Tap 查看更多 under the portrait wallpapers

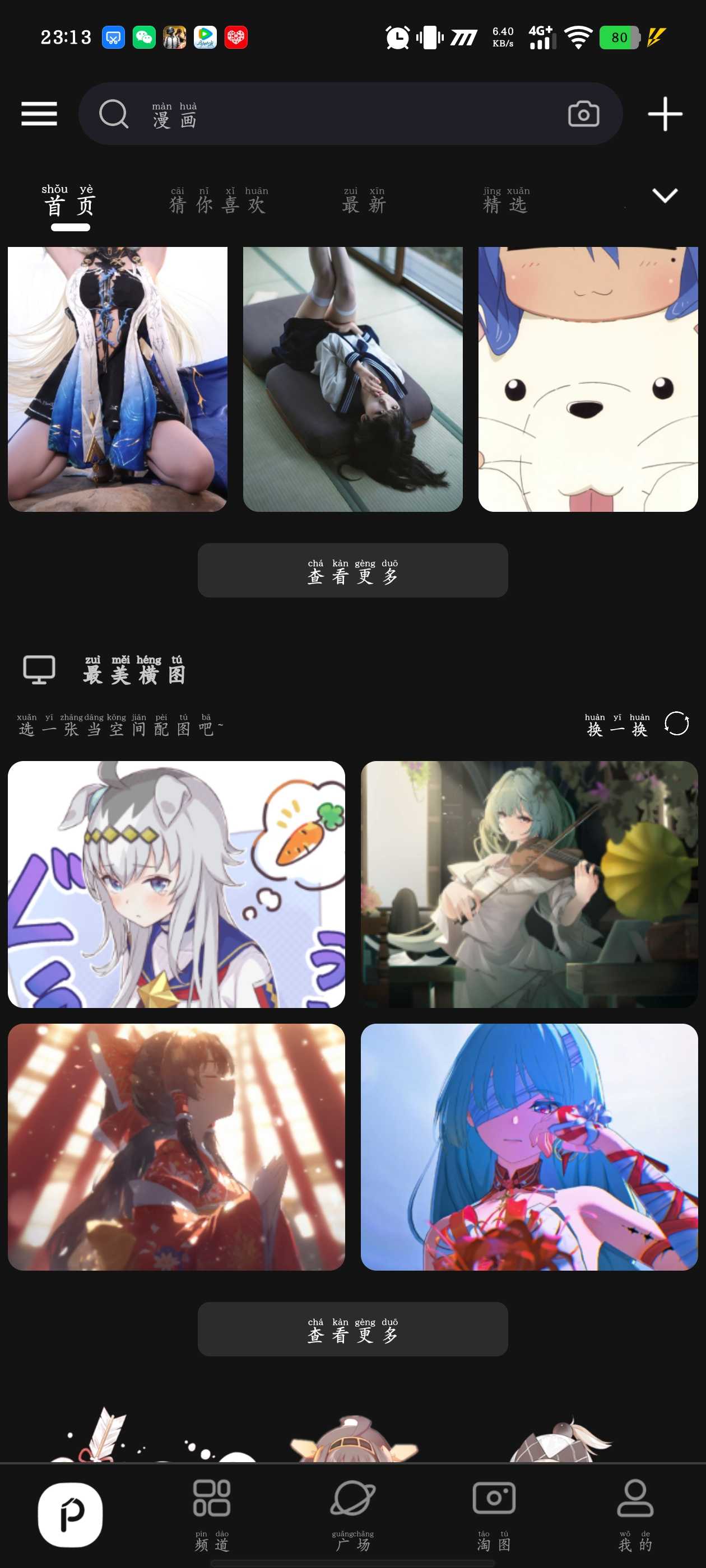[352, 570]
